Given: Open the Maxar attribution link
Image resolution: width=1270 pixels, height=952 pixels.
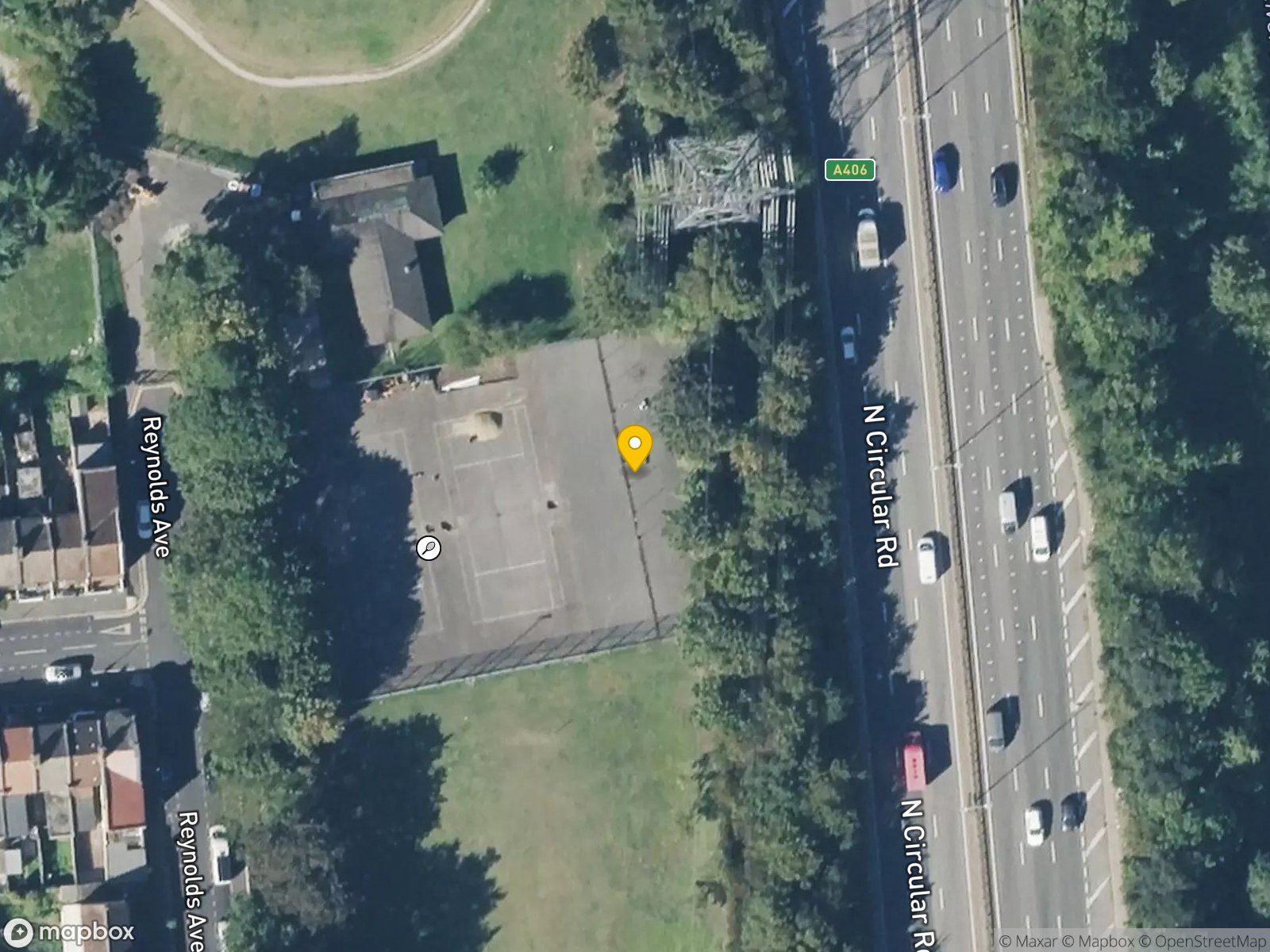Looking at the screenshot, I should coord(1029,942).
